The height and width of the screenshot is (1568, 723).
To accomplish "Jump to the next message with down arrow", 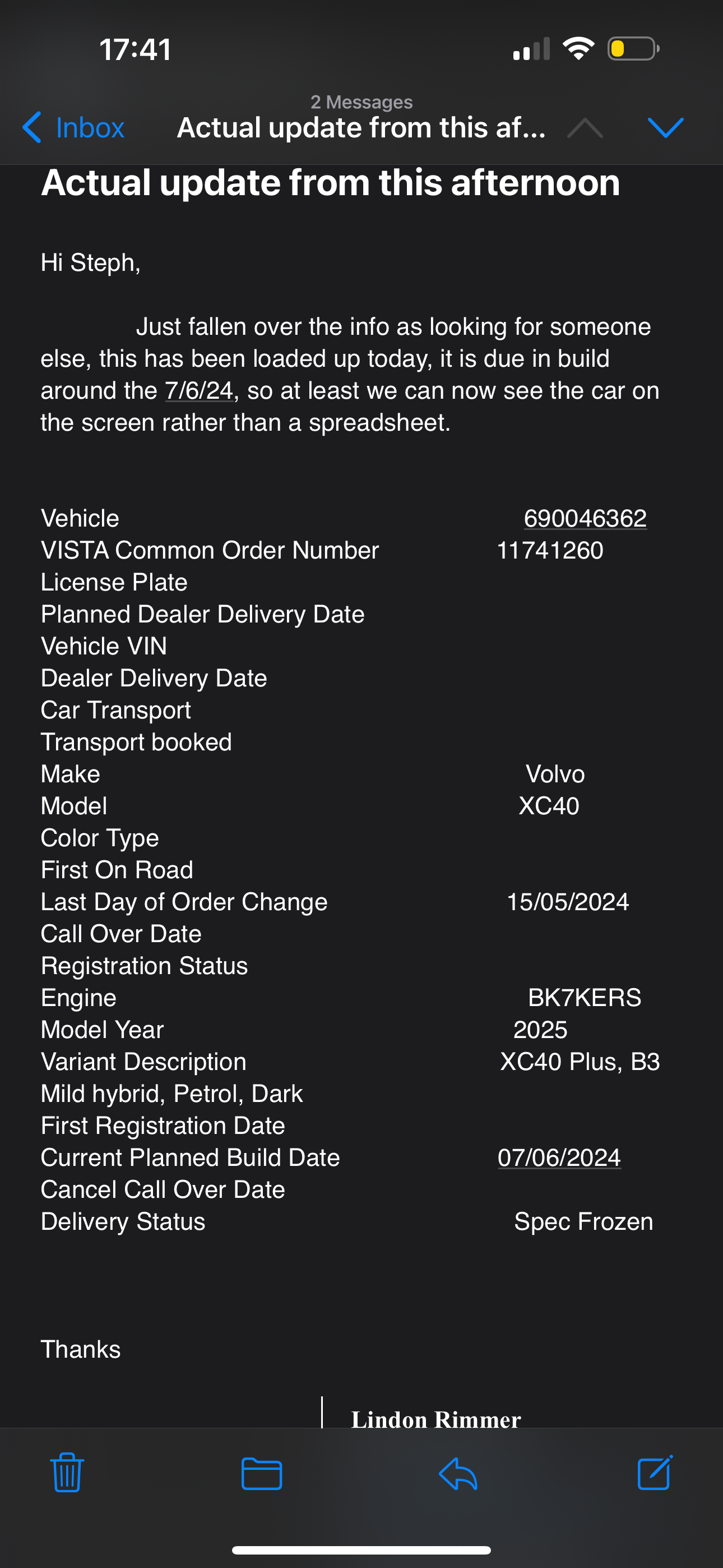I will point(665,128).
